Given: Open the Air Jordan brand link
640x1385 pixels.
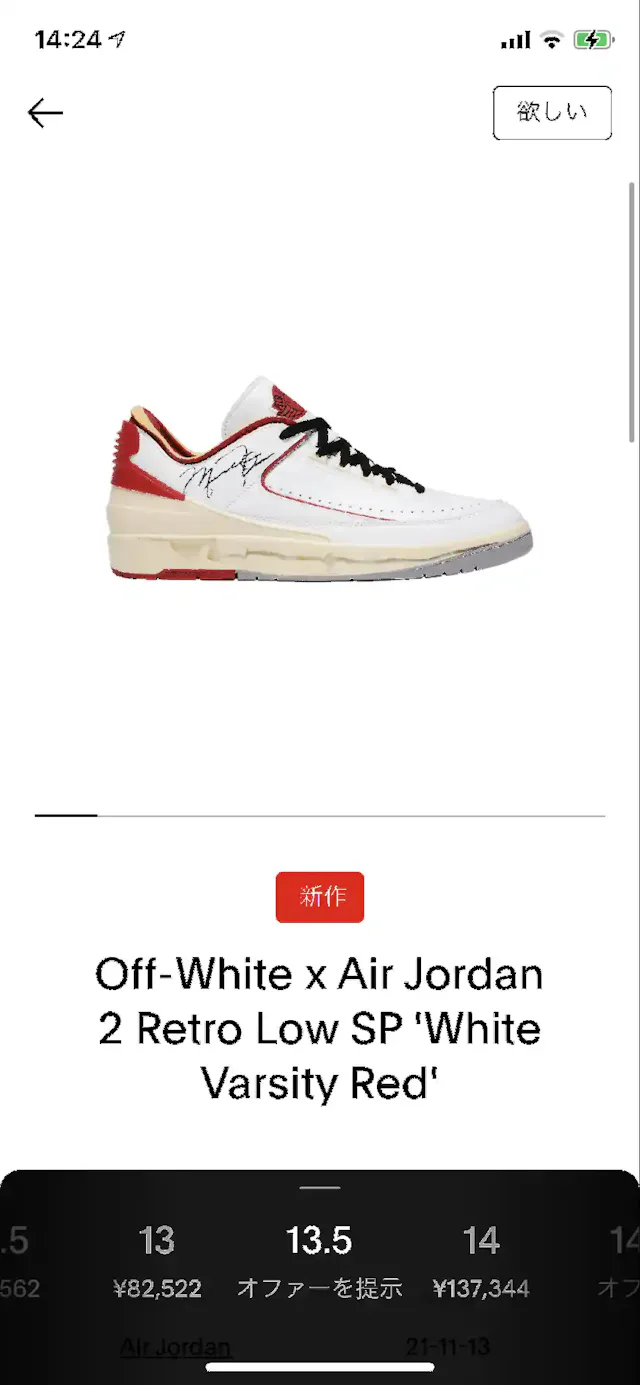Looking at the screenshot, I should (175, 1347).
